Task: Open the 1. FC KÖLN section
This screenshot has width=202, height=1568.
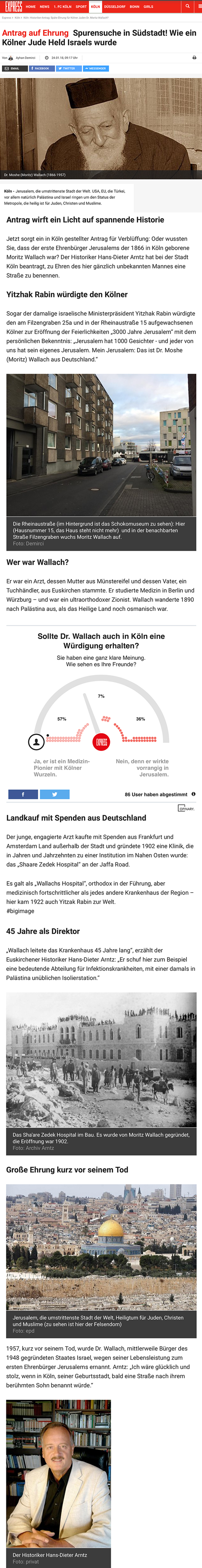Action: point(63,7)
